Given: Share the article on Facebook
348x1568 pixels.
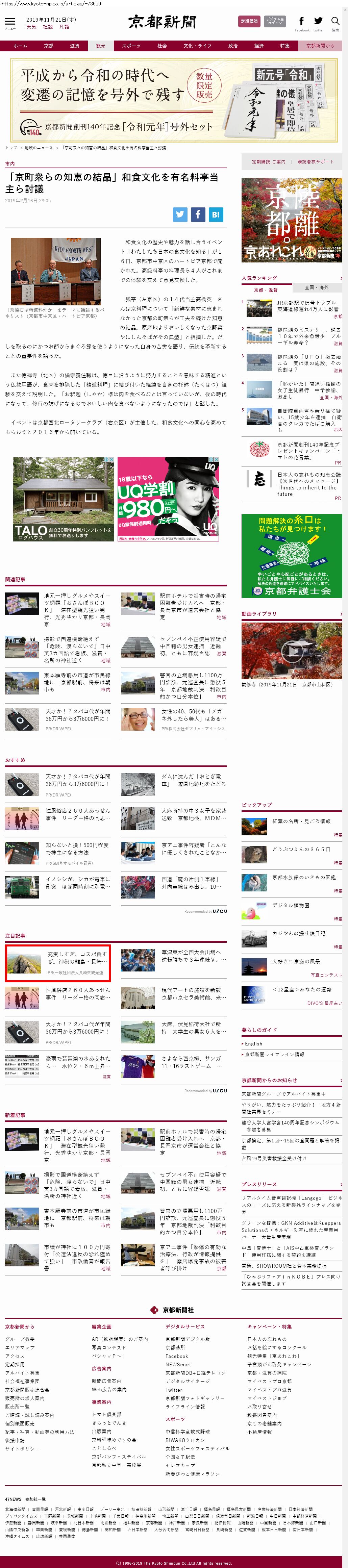Looking at the screenshot, I should (x=198, y=214).
